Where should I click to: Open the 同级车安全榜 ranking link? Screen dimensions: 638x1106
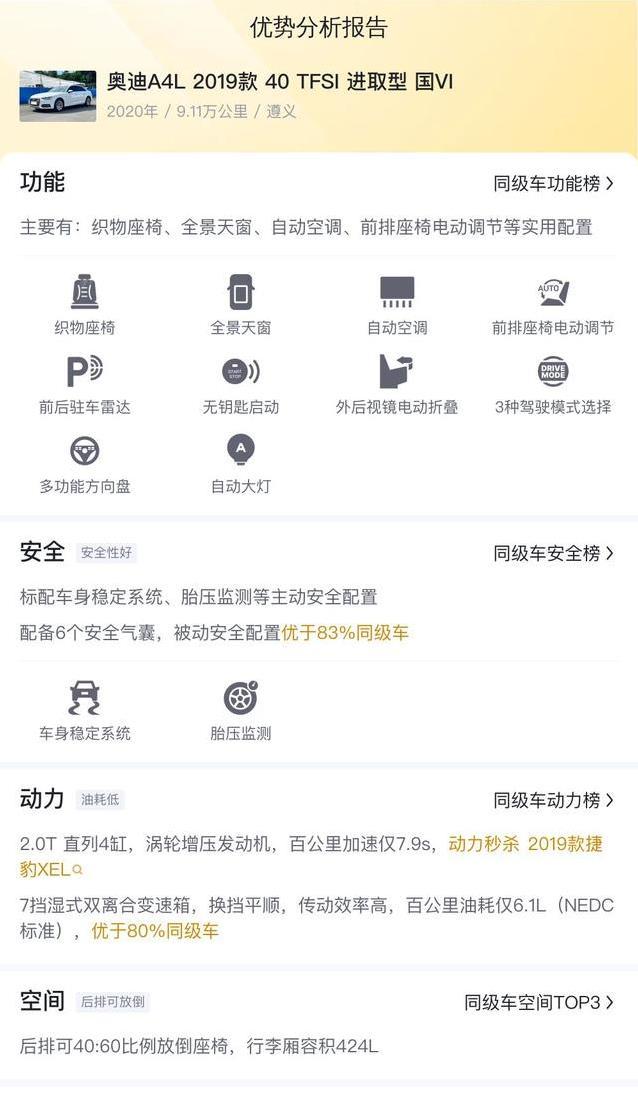553,554
